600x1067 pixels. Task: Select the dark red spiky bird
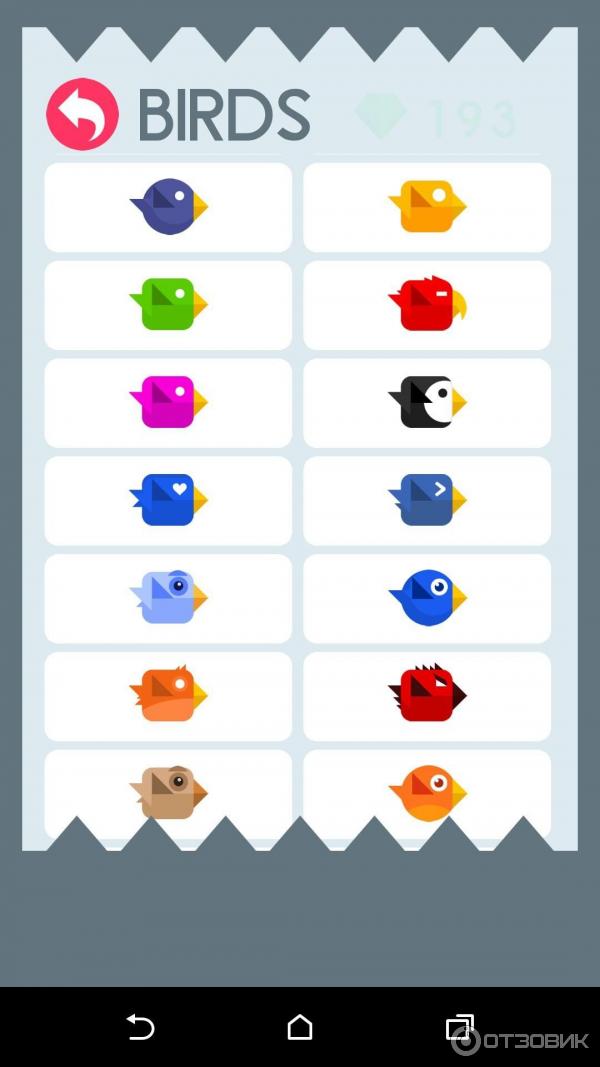point(427,695)
